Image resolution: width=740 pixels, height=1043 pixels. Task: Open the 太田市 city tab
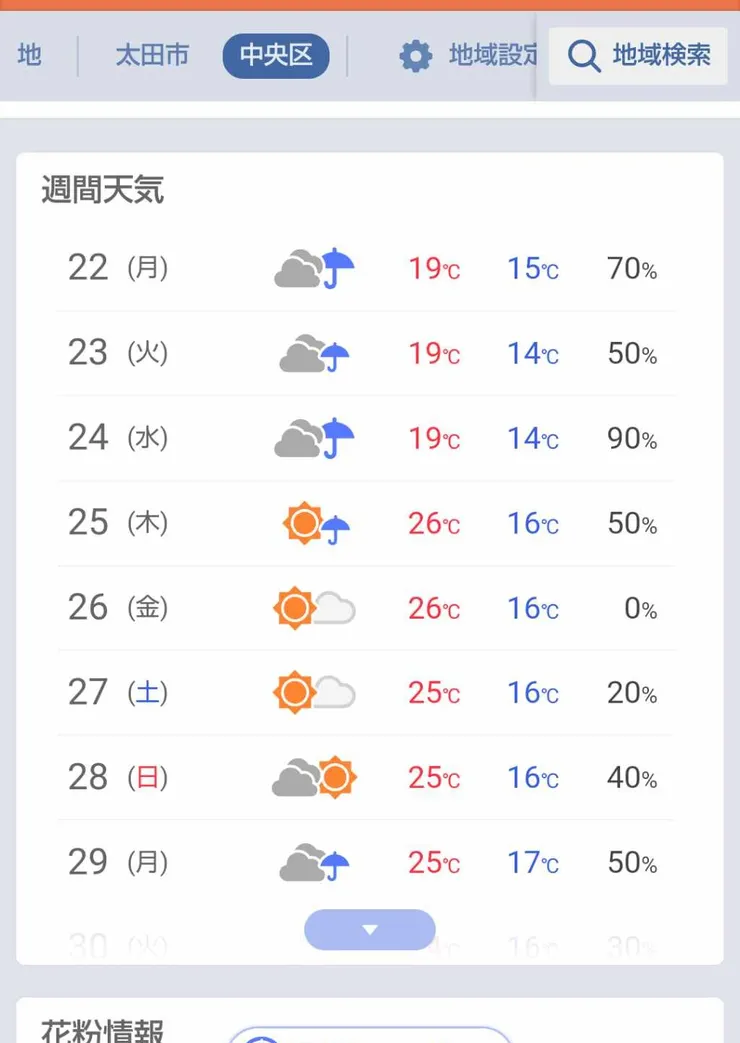(152, 56)
